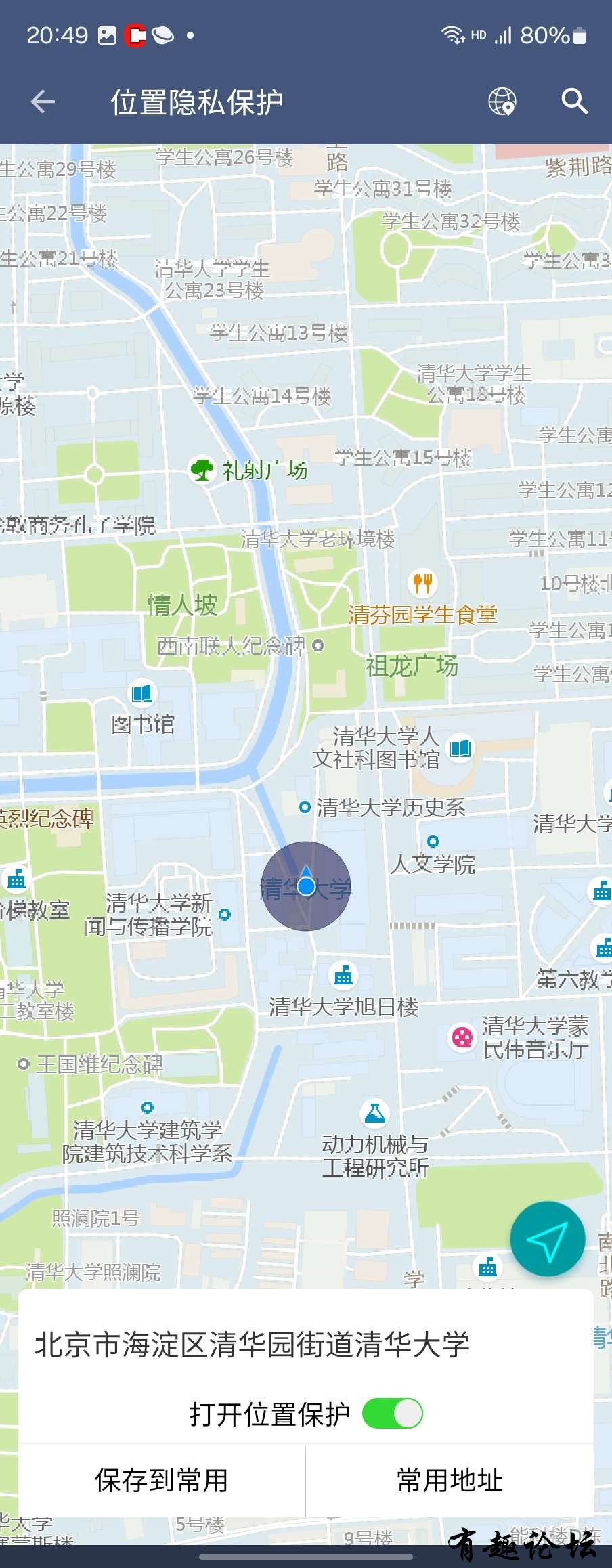Select 清芬园学生食堂 restaurant marker
This screenshot has width=612, height=1568.
pos(422,582)
